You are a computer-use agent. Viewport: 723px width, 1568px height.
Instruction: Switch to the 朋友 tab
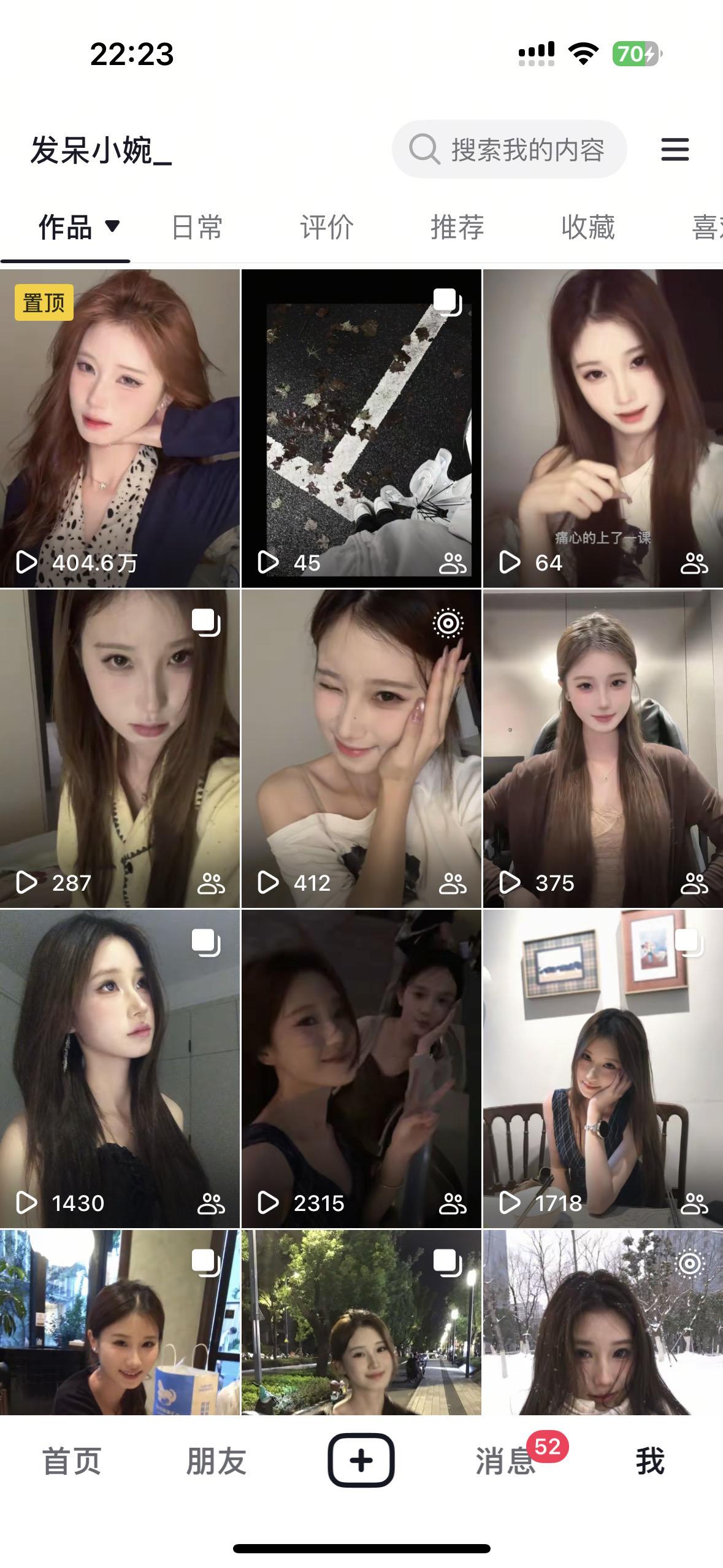click(216, 1461)
